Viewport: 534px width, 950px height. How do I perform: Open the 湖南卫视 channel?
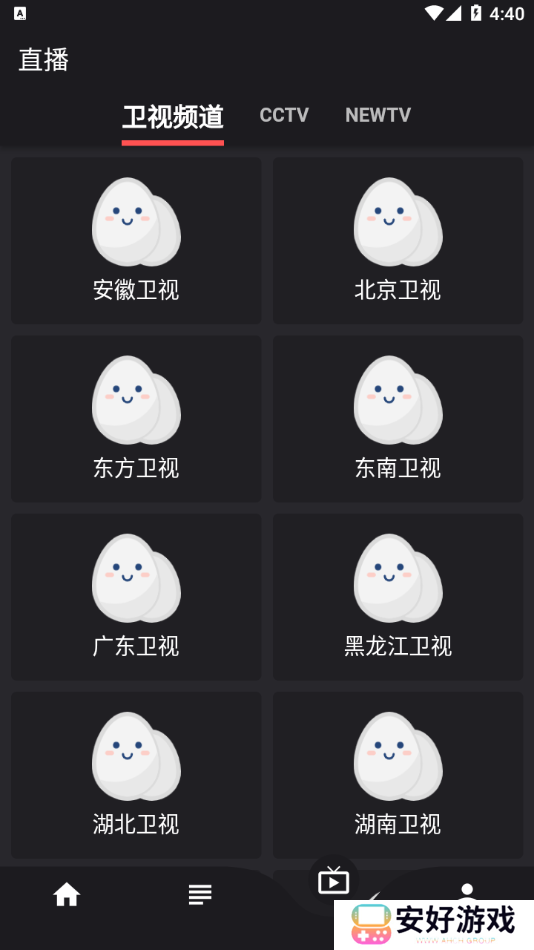(x=398, y=775)
